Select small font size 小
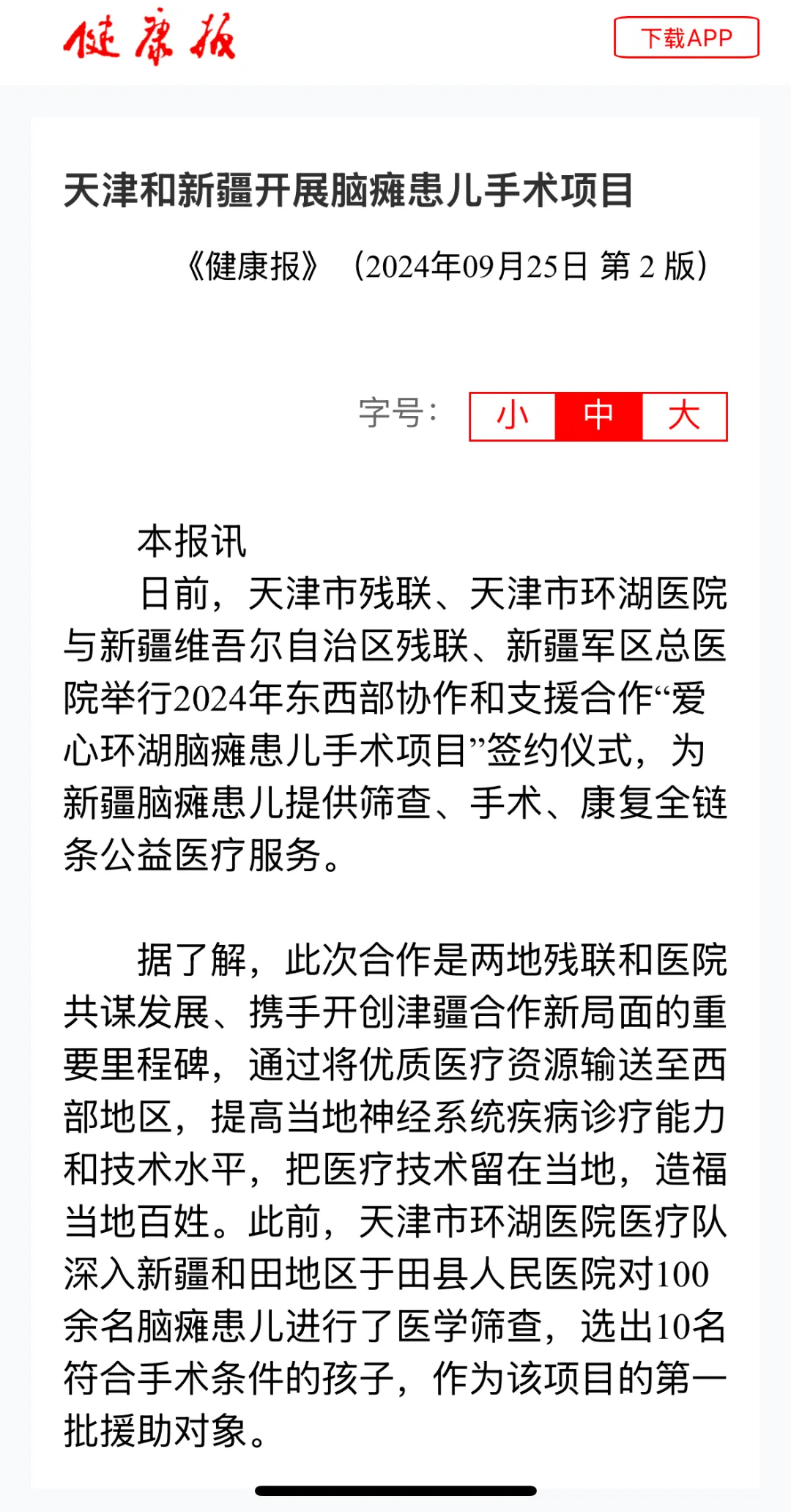The height and width of the screenshot is (1512, 791). [513, 416]
